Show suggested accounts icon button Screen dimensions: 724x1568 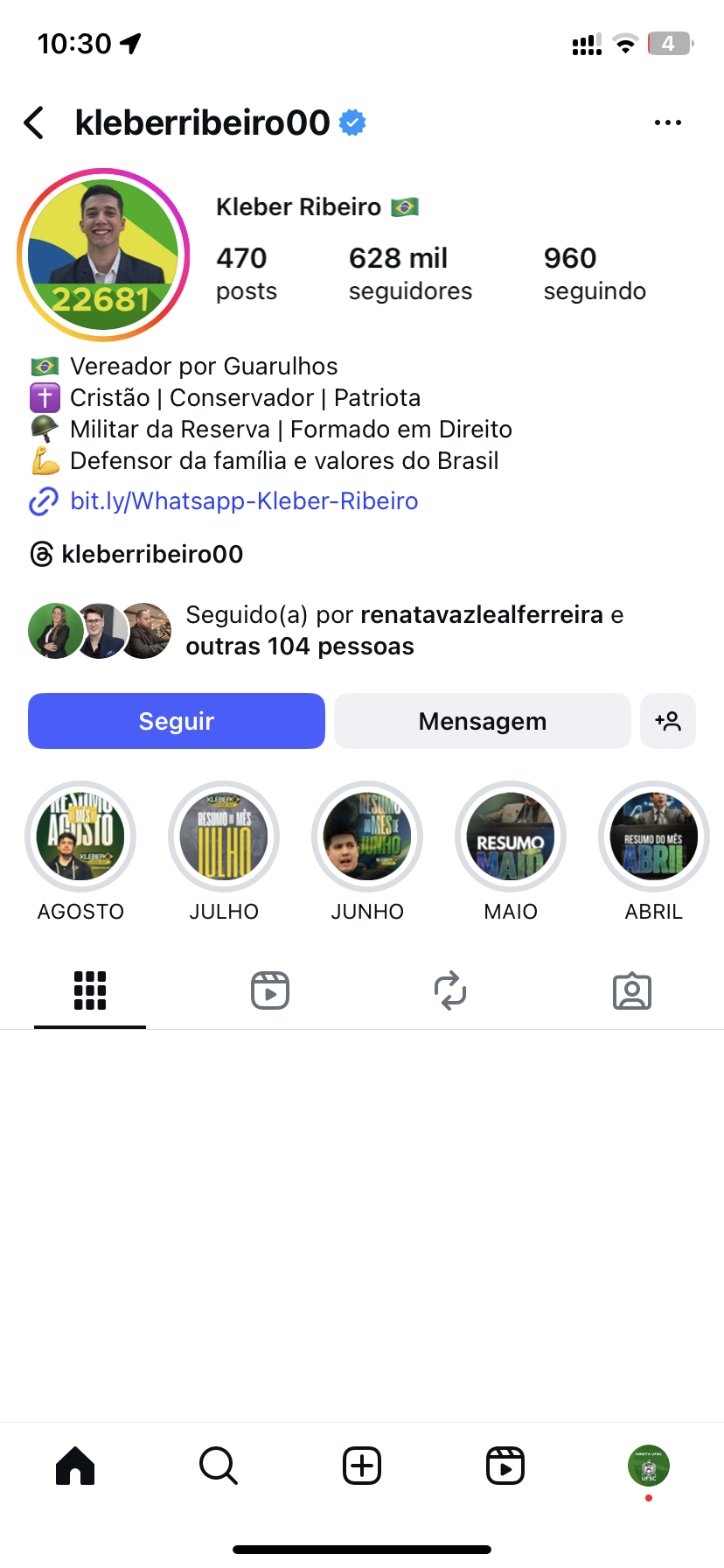click(x=667, y=721)
